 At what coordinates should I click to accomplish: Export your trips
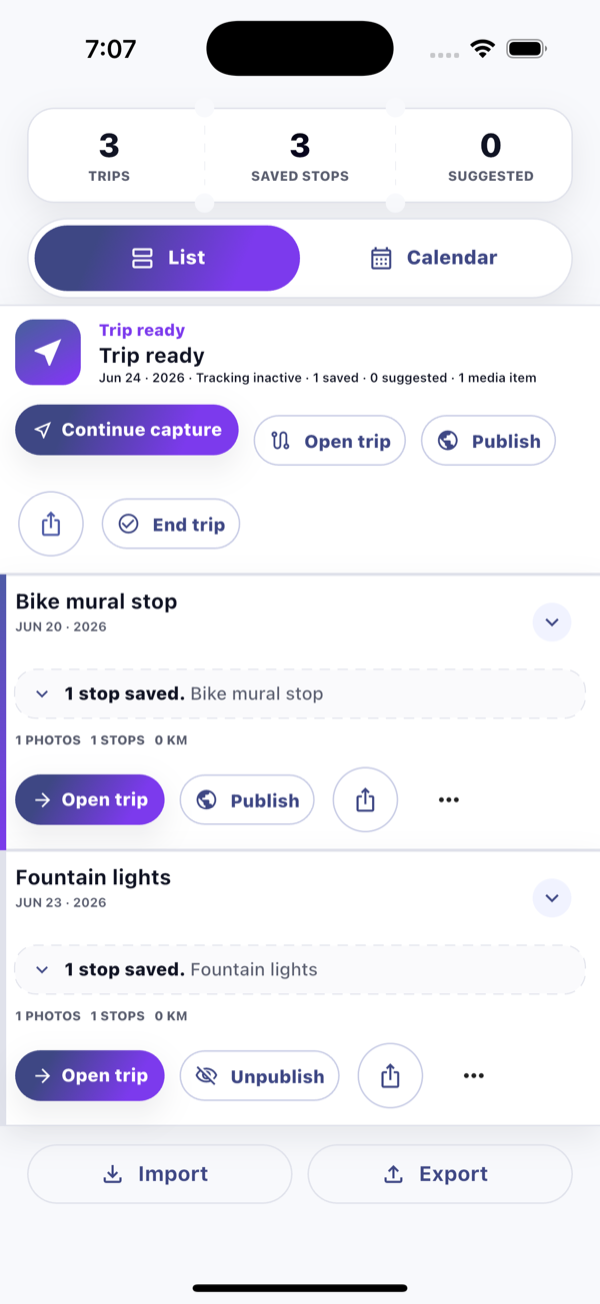(x=440, y=1174)
